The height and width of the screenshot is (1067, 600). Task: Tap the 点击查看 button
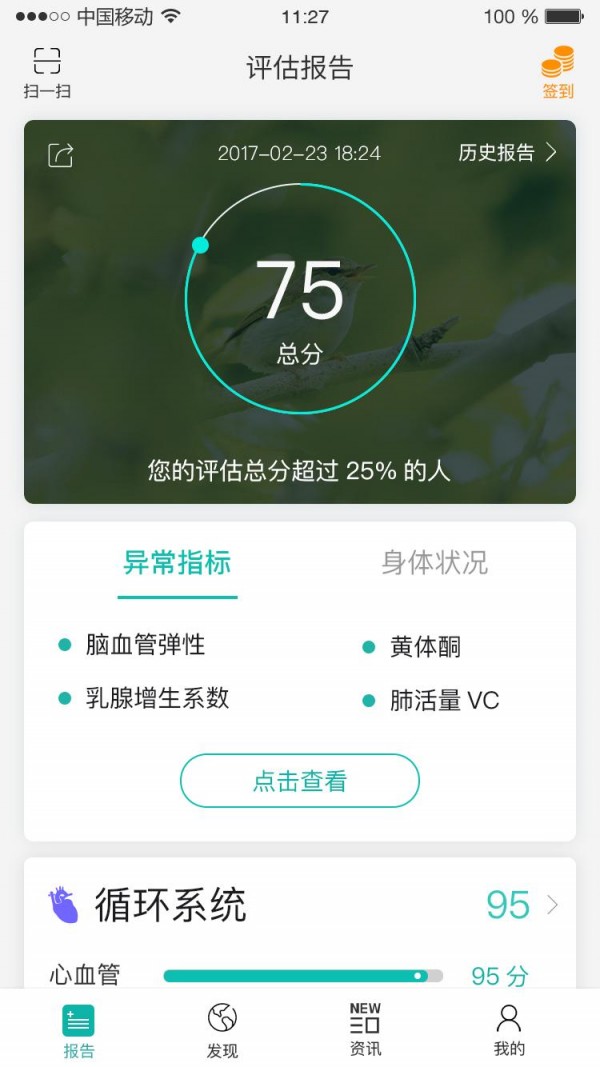click(299, 781)
